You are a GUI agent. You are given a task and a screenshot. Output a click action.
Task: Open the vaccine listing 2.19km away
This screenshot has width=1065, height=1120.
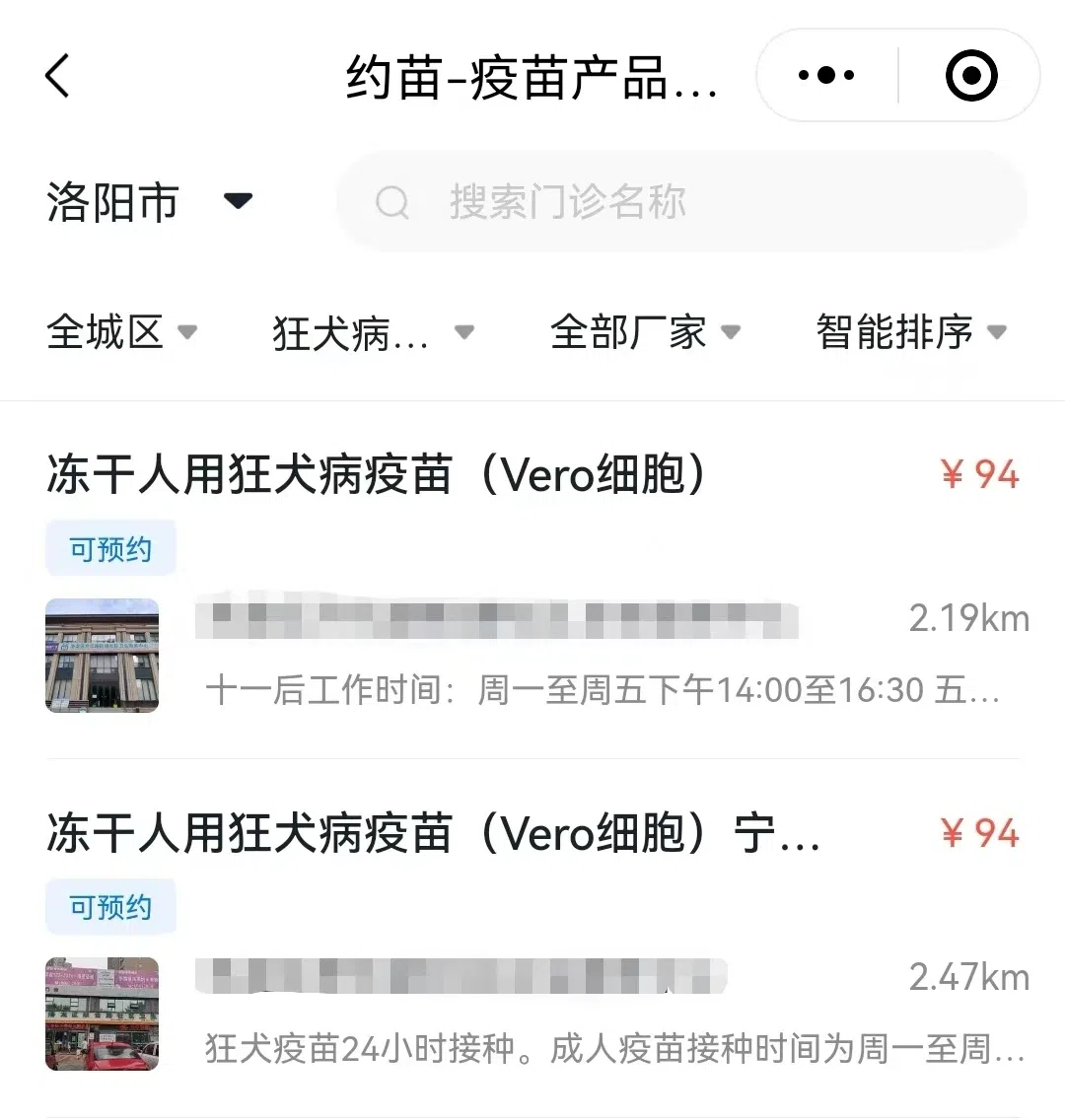(532, 582)
